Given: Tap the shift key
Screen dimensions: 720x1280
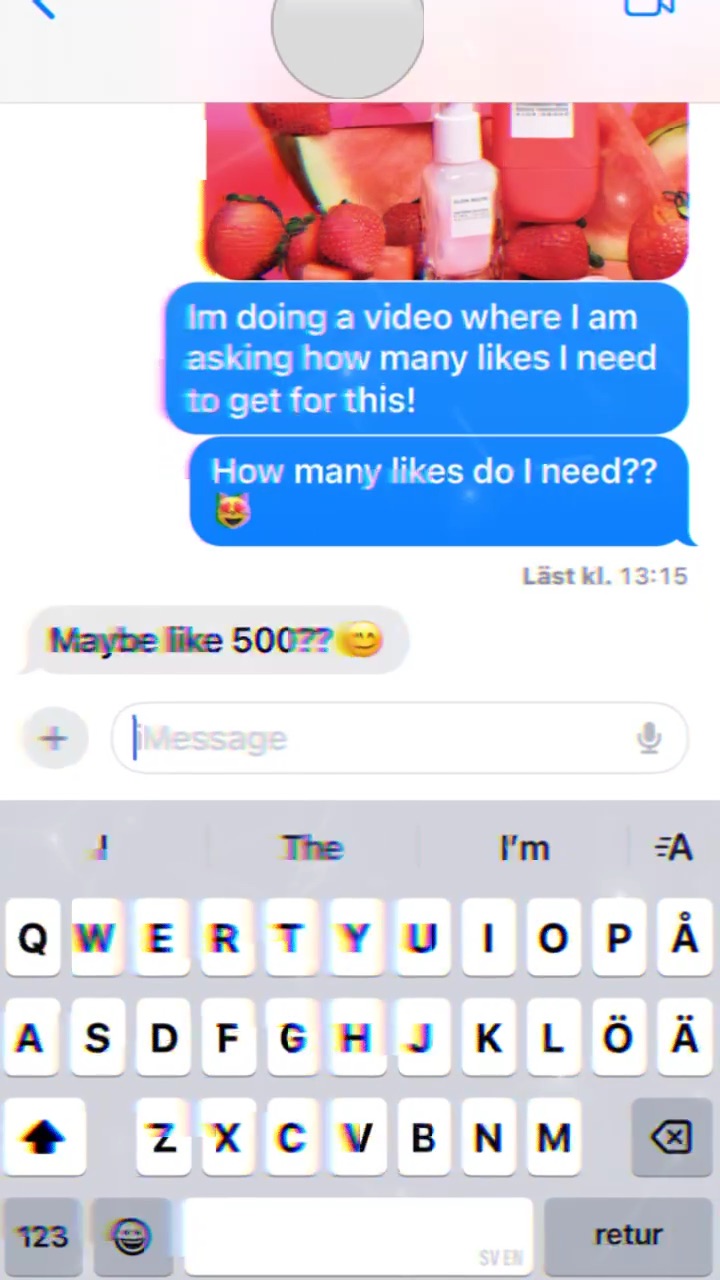Looking at the screenshot, I should click(x=43, y=1137).
